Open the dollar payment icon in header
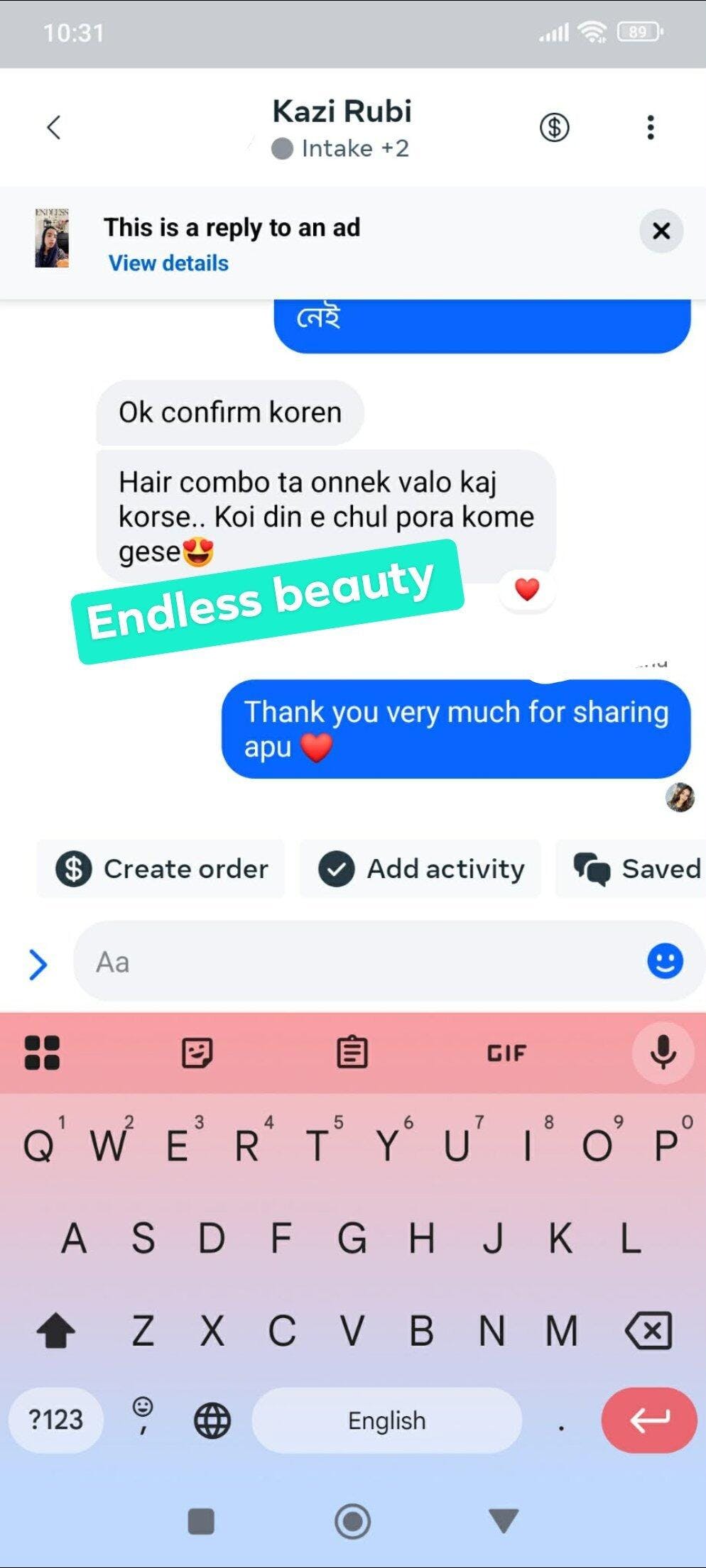The height and width of the screenshot is (1568, 706). coord(554,128)
